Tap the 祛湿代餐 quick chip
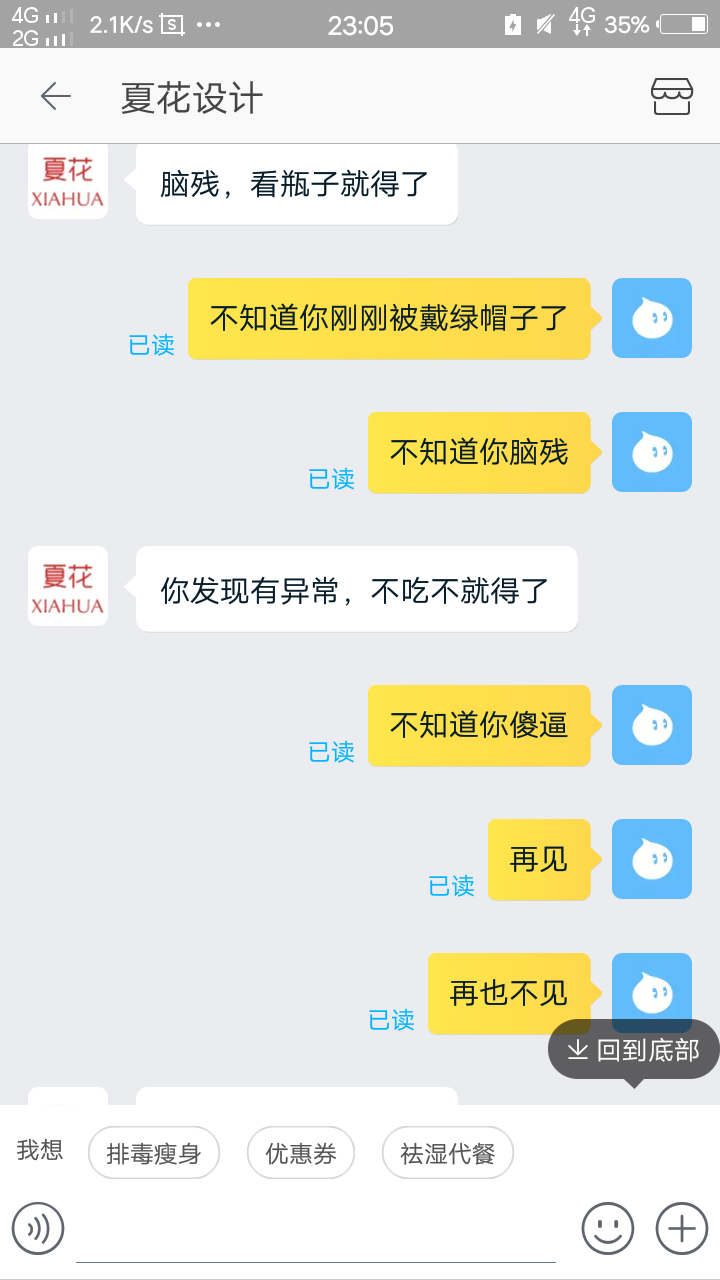 pyautogui.click(x=448, y=1154)
